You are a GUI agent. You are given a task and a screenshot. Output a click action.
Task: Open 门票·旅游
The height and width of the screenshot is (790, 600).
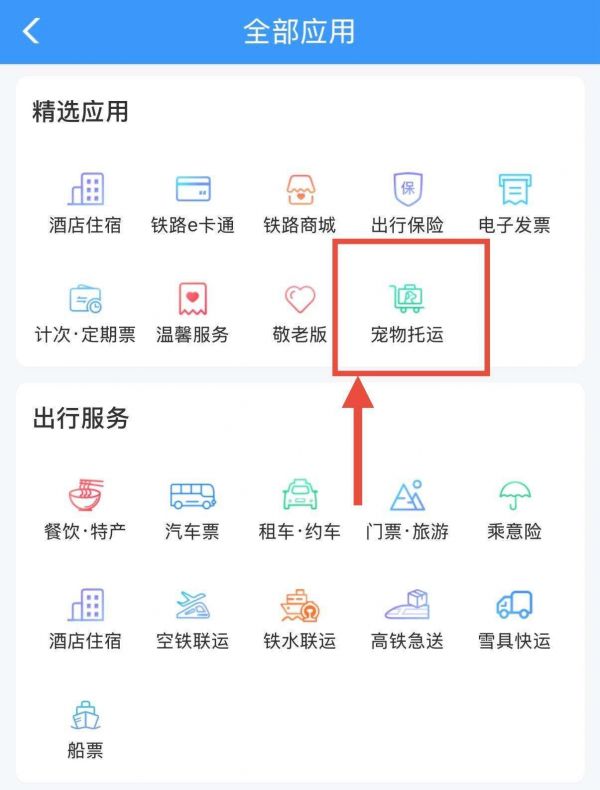pyautogui.click(x=407, y=508)
